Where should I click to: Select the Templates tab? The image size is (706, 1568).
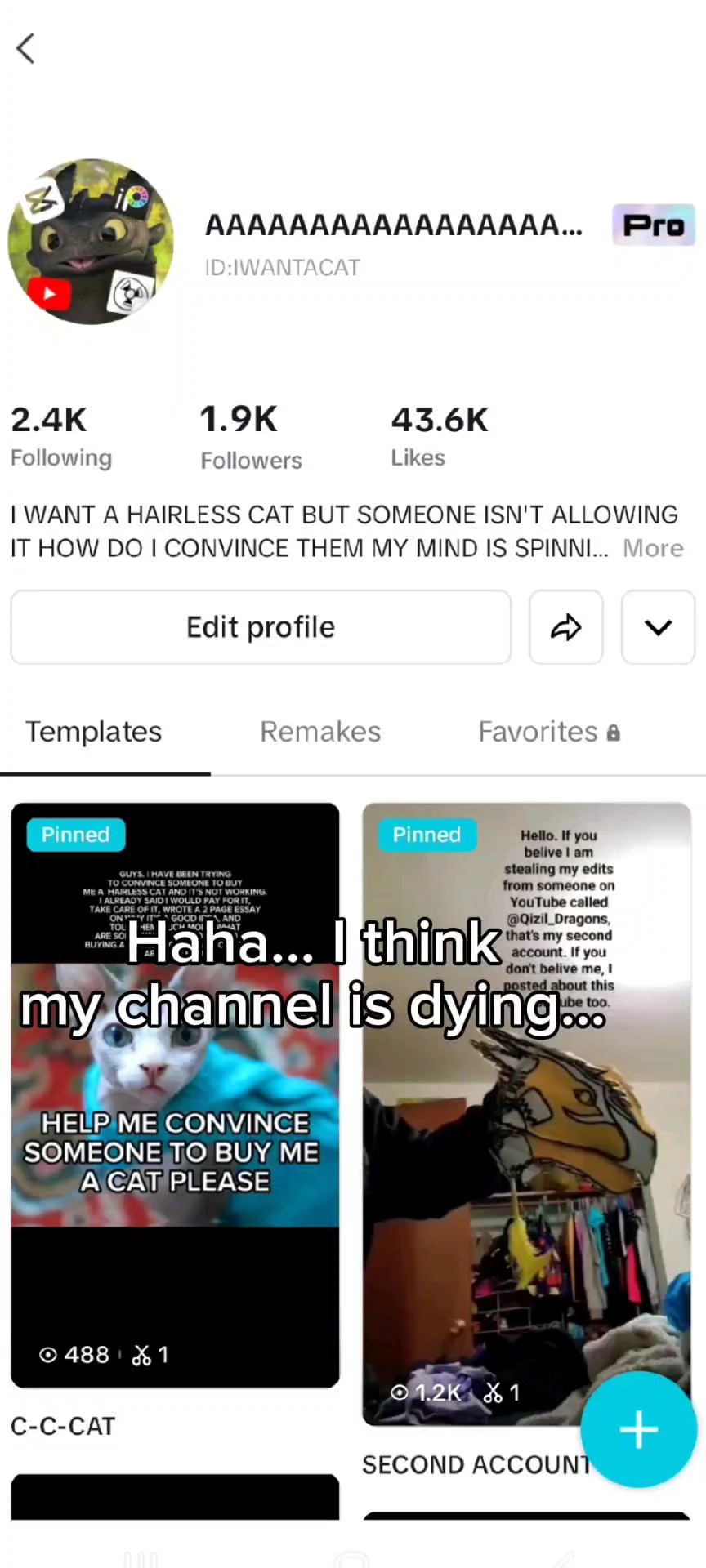[93, 732]
